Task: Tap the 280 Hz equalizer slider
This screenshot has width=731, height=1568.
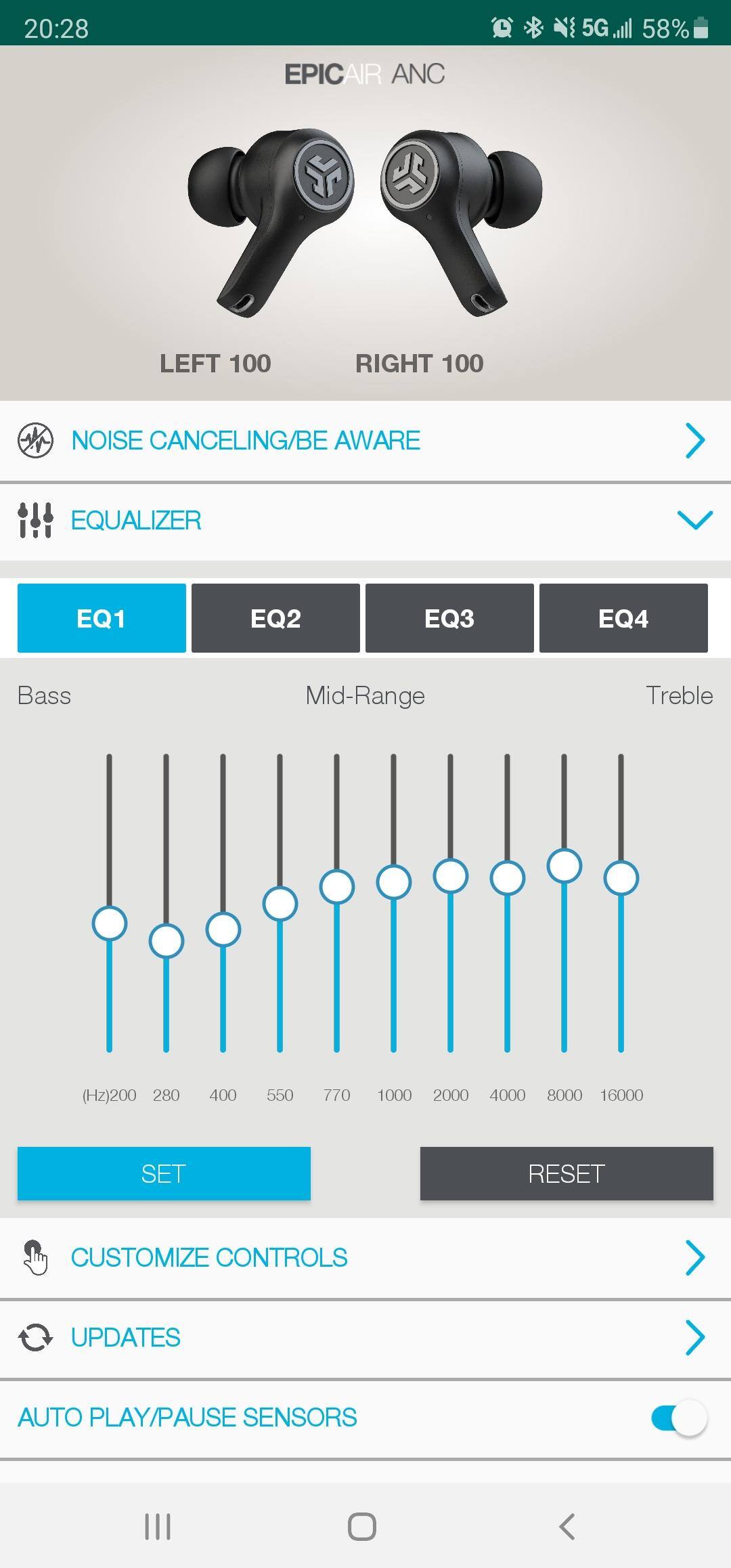Action: pos(167,941)
